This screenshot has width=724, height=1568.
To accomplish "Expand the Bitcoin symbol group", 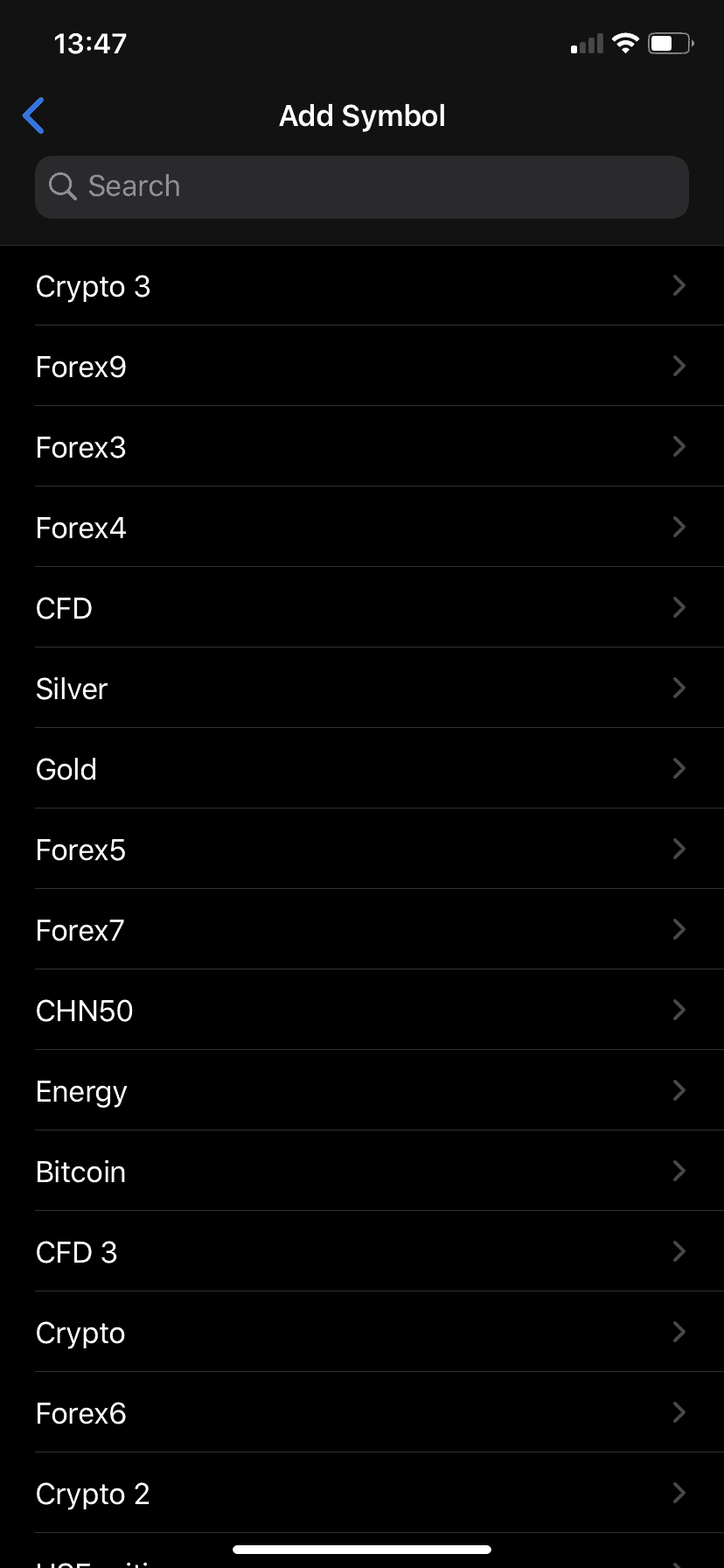I will click(x=362, y=1171).
